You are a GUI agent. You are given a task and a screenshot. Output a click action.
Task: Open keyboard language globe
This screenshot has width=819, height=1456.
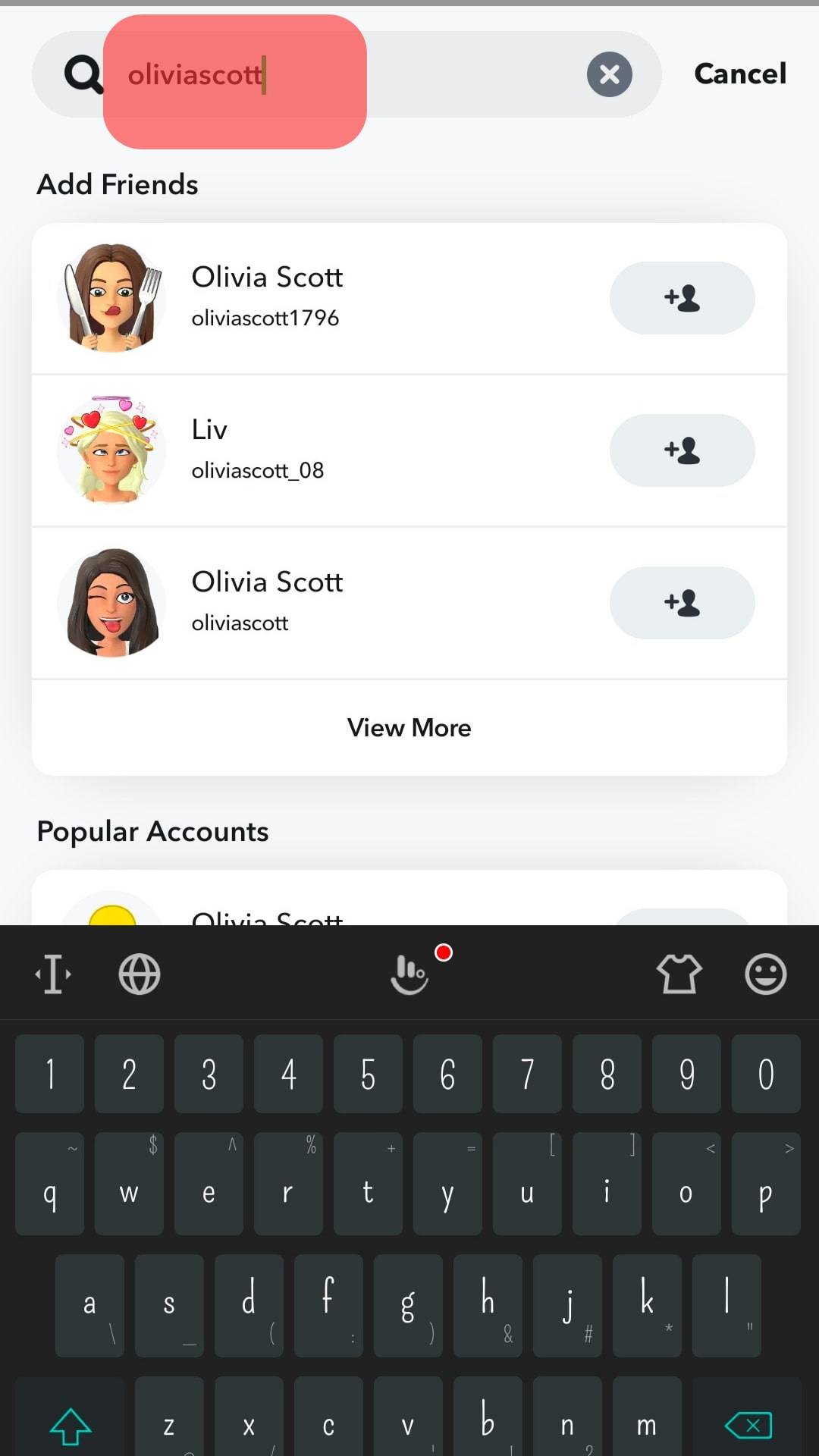tap(140, 974)
